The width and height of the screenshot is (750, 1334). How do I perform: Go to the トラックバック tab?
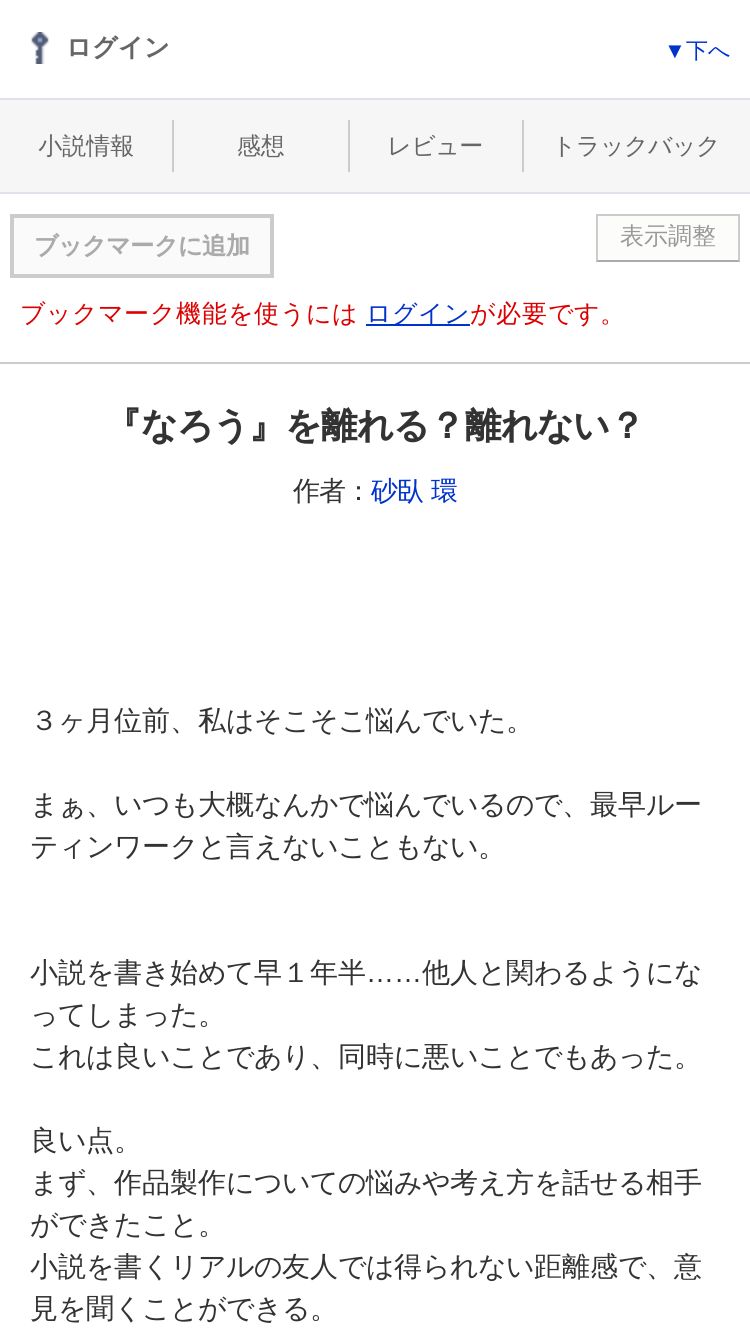[x=636, y=146]
